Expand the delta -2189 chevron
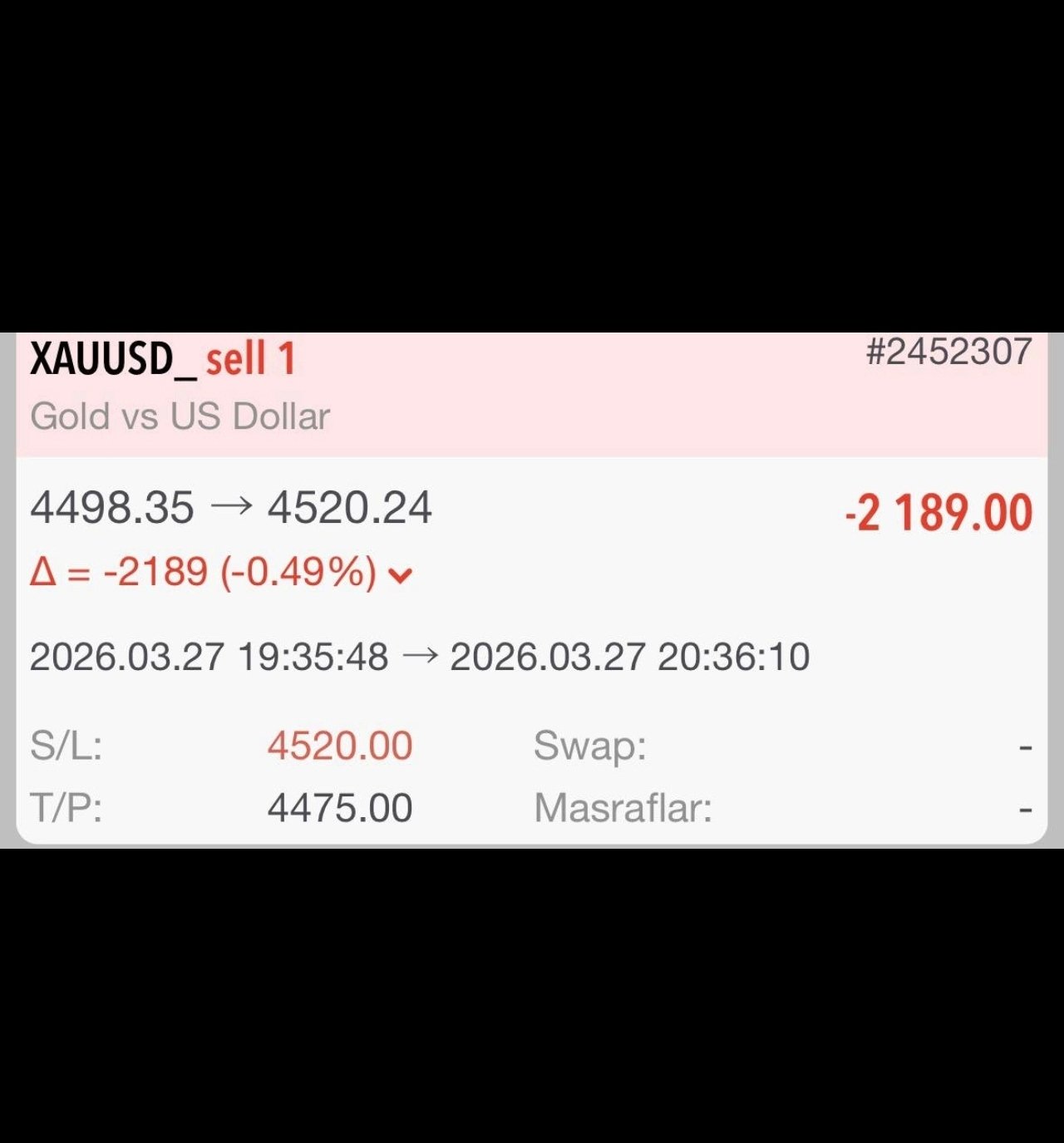The height and width of the screenshot is (1143, 1064). 401,575
